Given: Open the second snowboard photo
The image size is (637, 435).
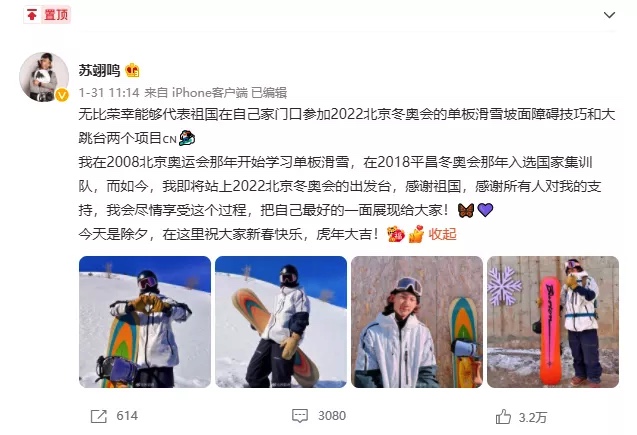Looking at the screenshot, I should 281,322.
